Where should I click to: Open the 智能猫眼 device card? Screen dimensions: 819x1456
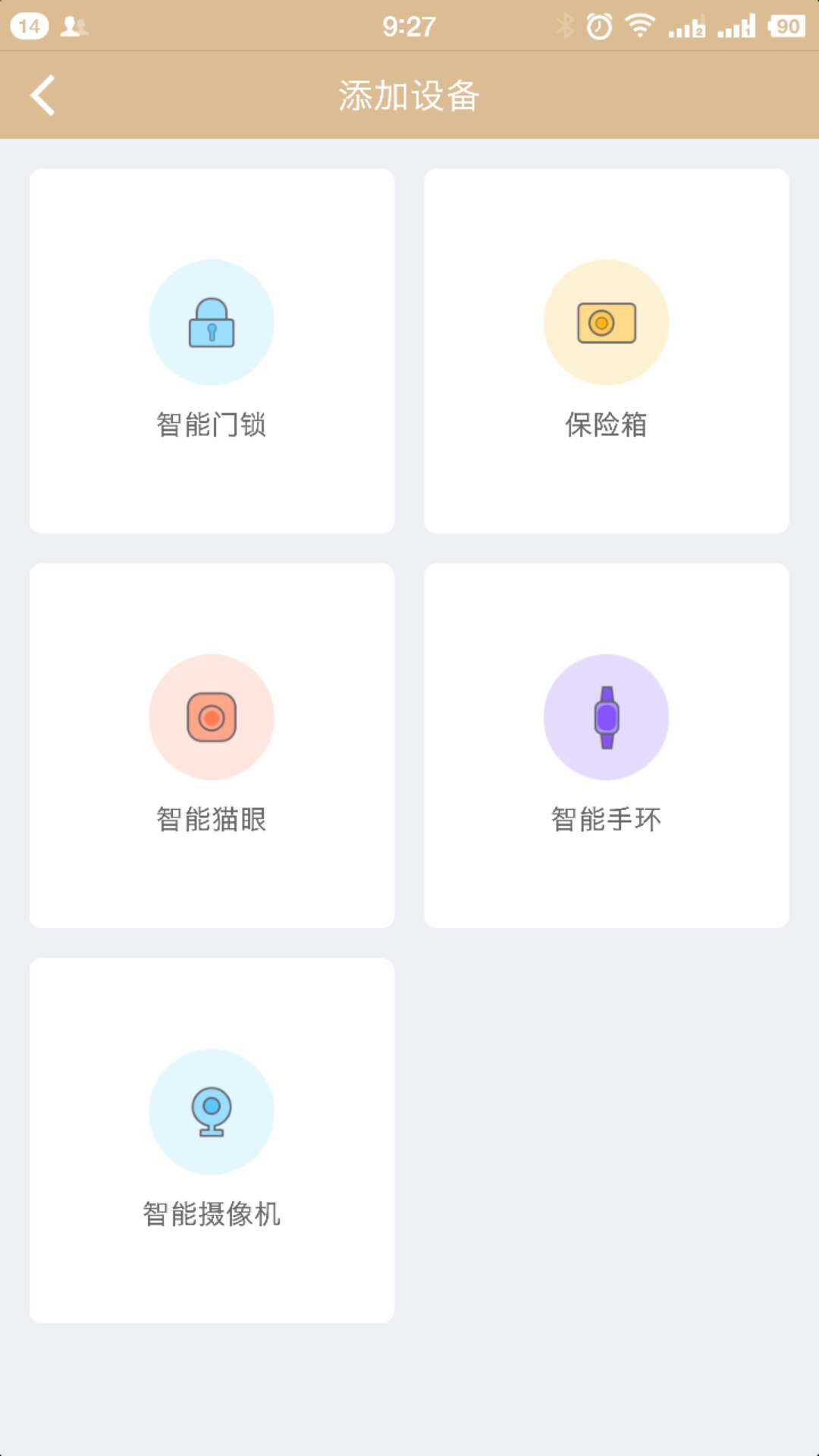coord(212,745)
